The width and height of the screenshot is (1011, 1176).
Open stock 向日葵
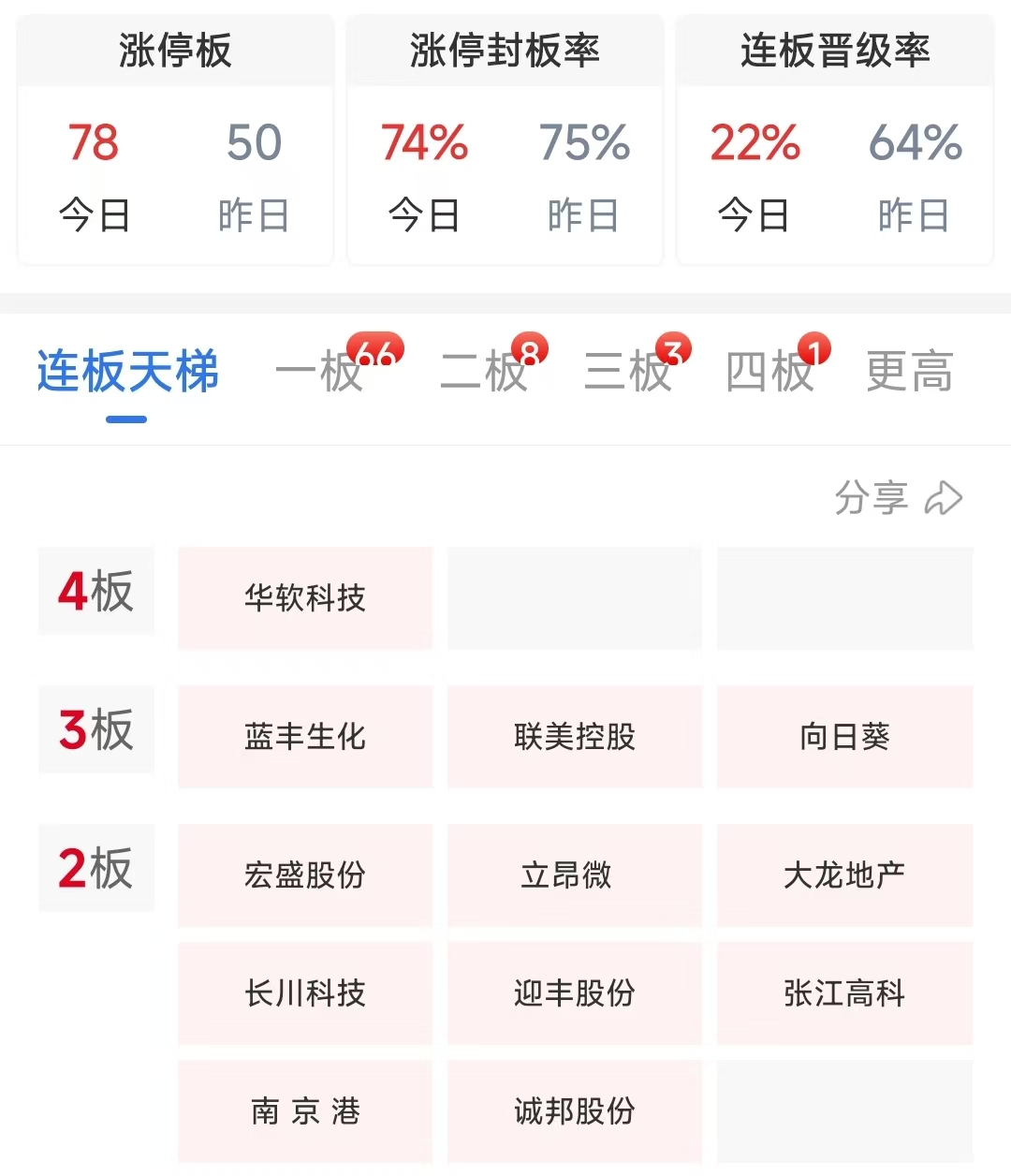click(x=844, y=737)
